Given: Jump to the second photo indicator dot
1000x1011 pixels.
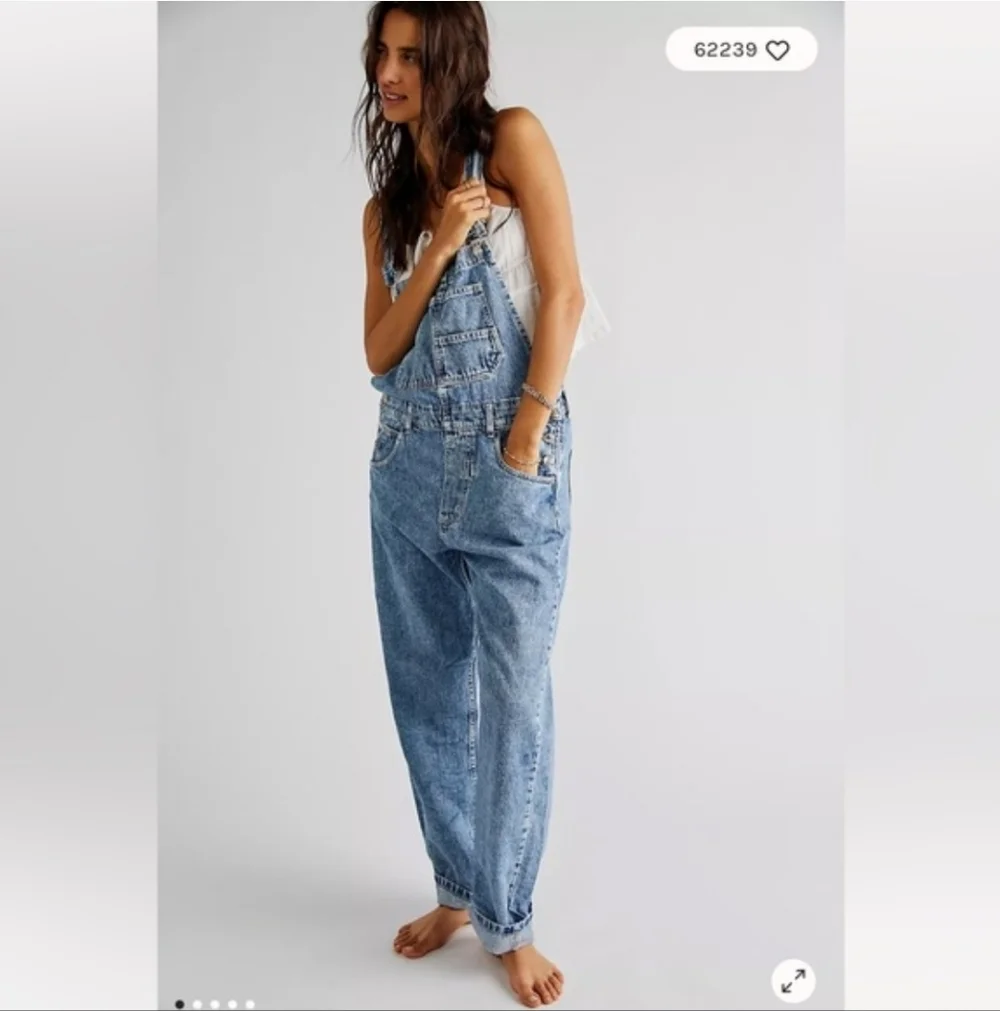Looking at the screenshot, I should tap(197, 1004).
